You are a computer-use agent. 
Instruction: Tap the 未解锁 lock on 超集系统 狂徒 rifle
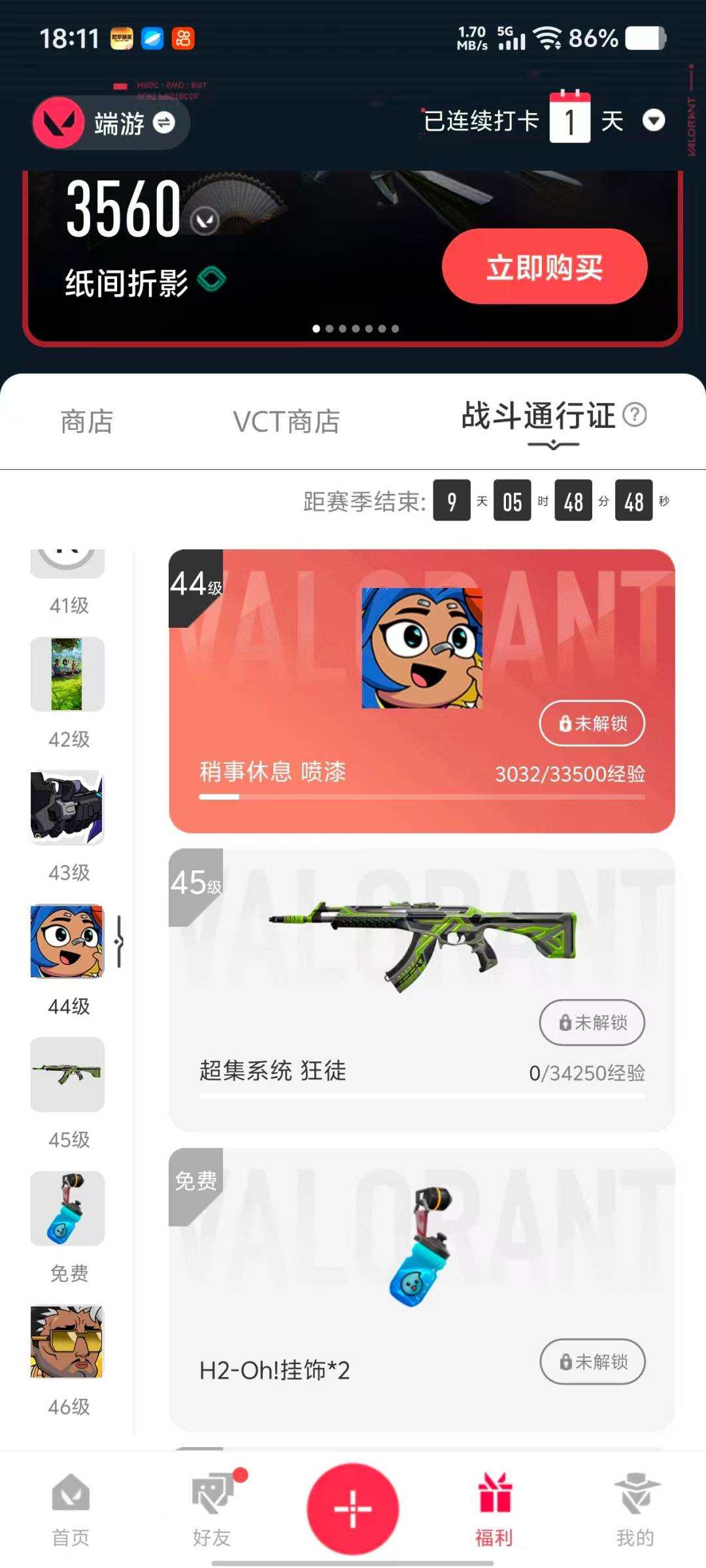(590, 1023)
